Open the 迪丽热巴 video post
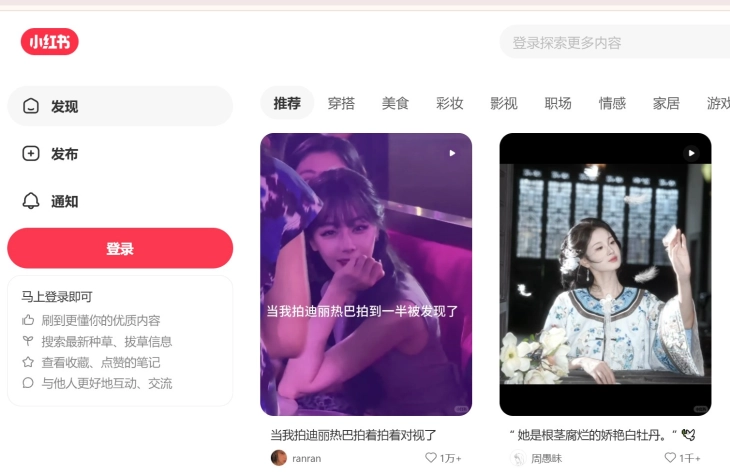 click(366, 274)
